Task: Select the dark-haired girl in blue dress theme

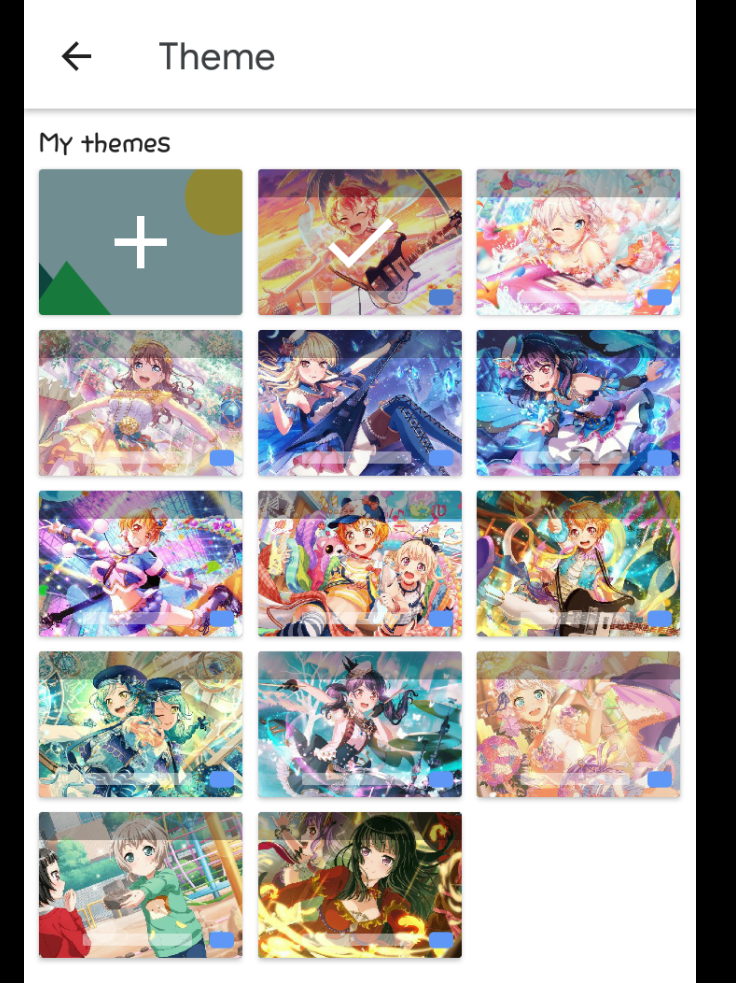Action: point(578,403)
